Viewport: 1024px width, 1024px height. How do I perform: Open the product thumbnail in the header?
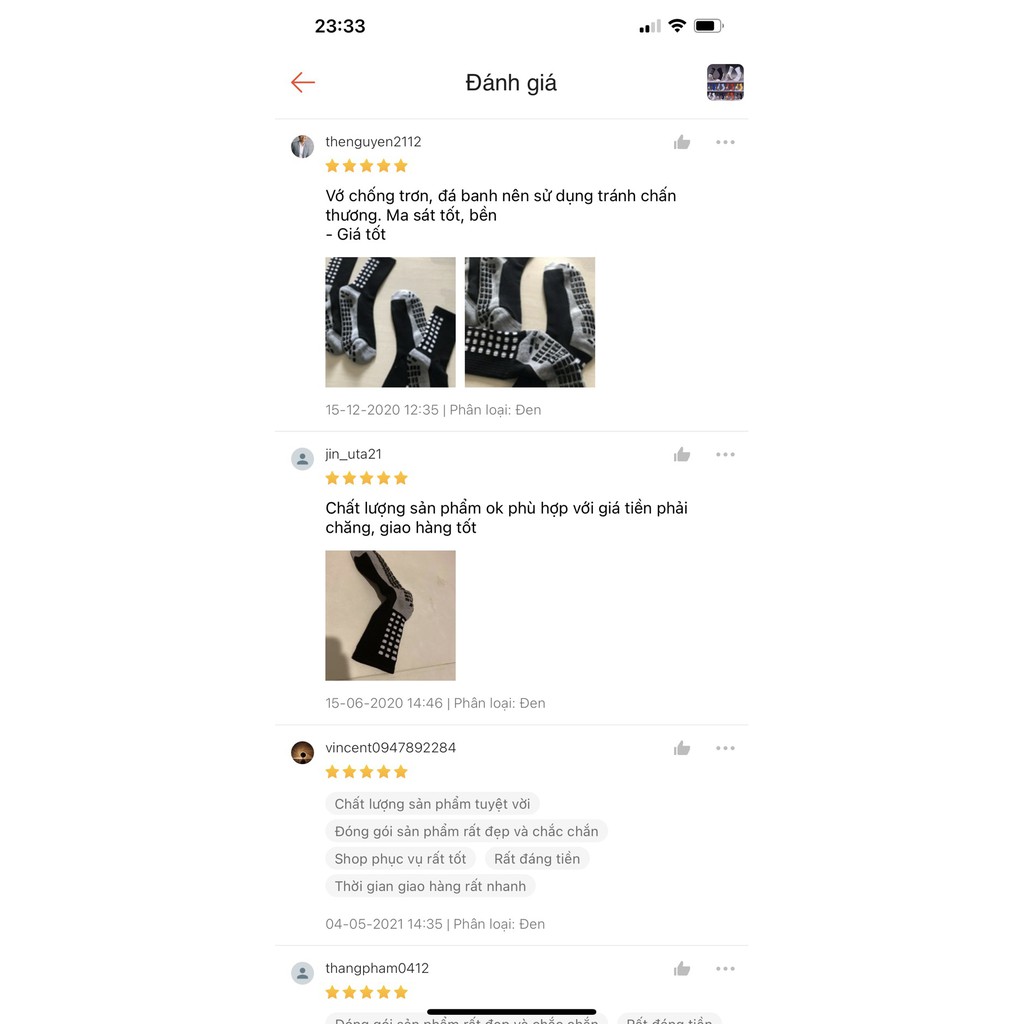click(x=725, y=82)
